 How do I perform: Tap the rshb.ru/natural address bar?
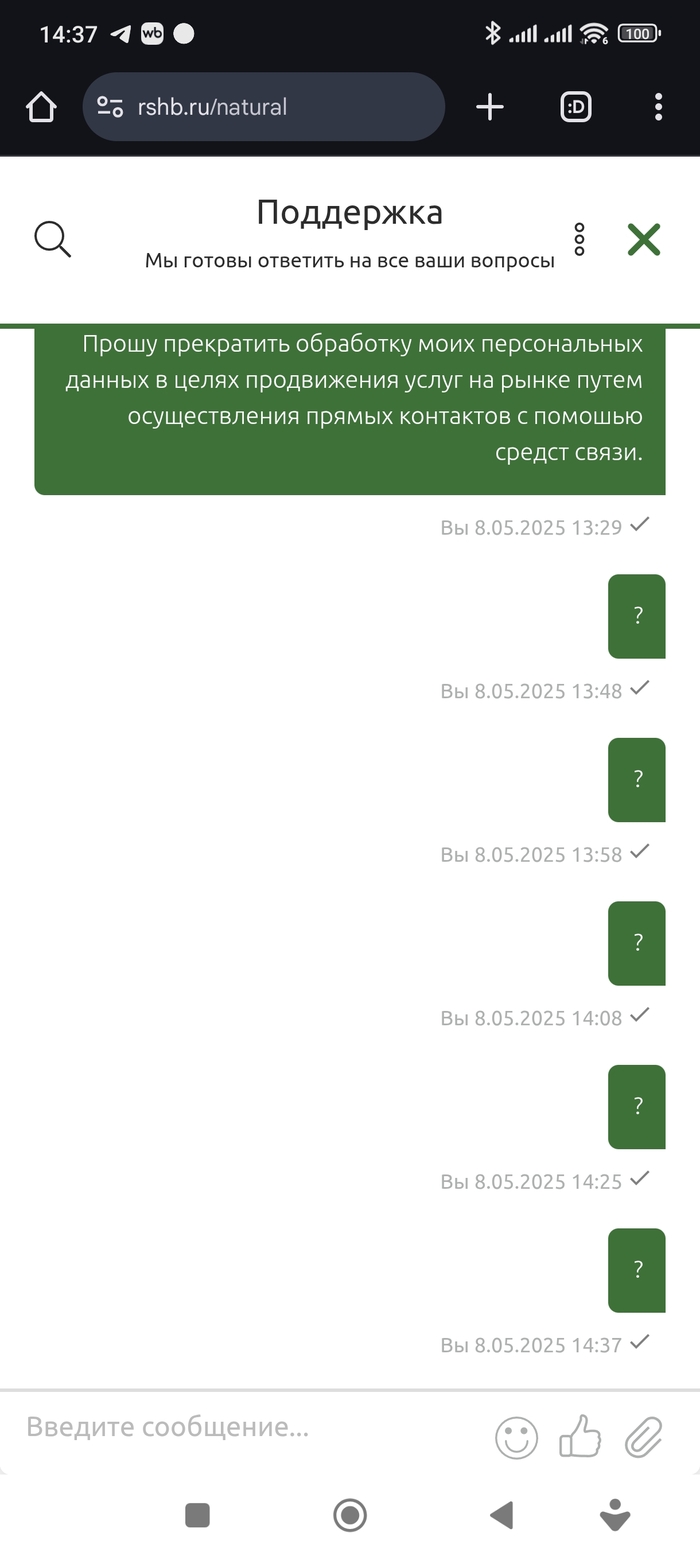point(263,107)
